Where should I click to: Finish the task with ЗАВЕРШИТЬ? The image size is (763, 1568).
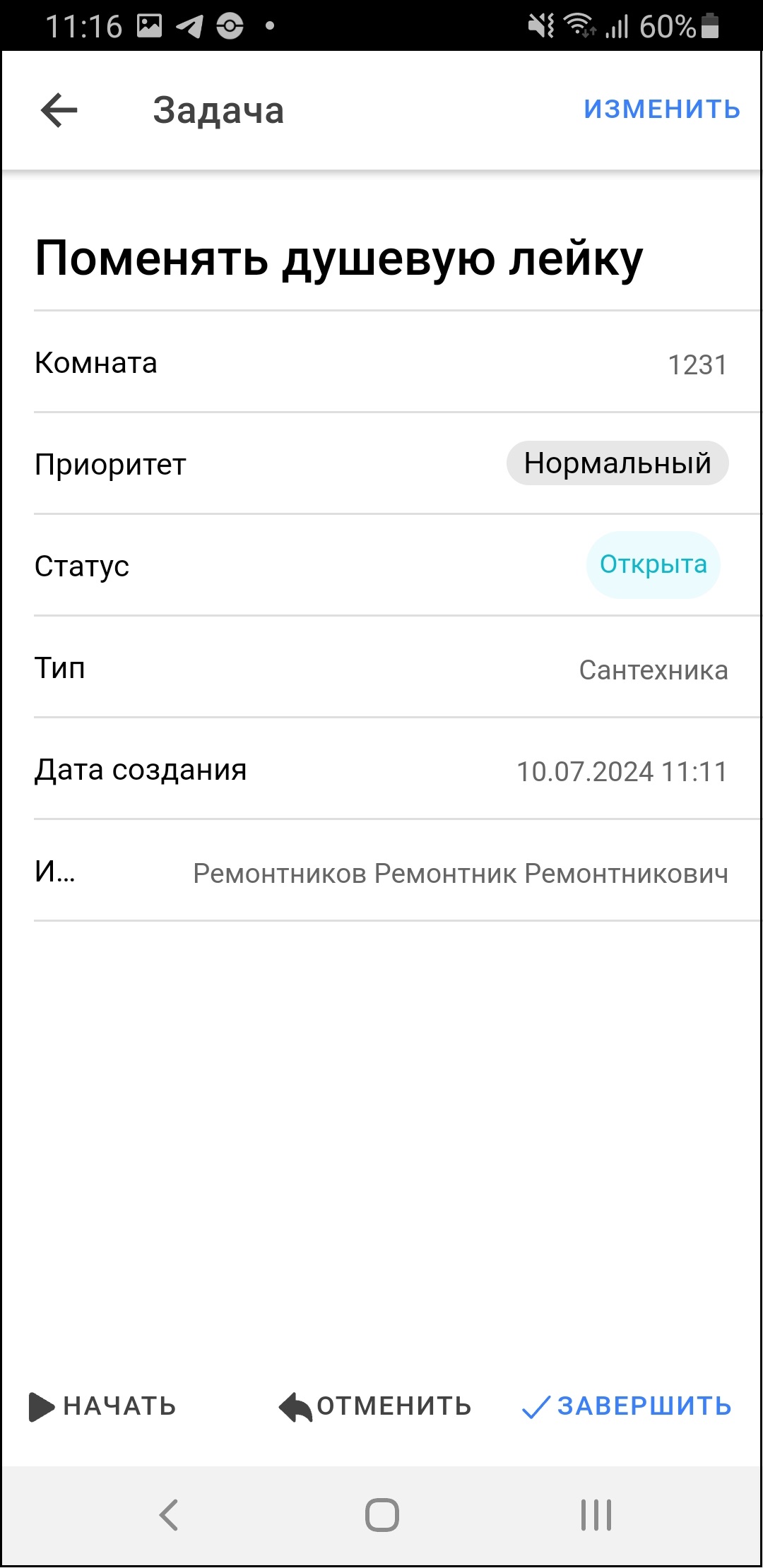pyautogui.click(x=627, y=1406)
